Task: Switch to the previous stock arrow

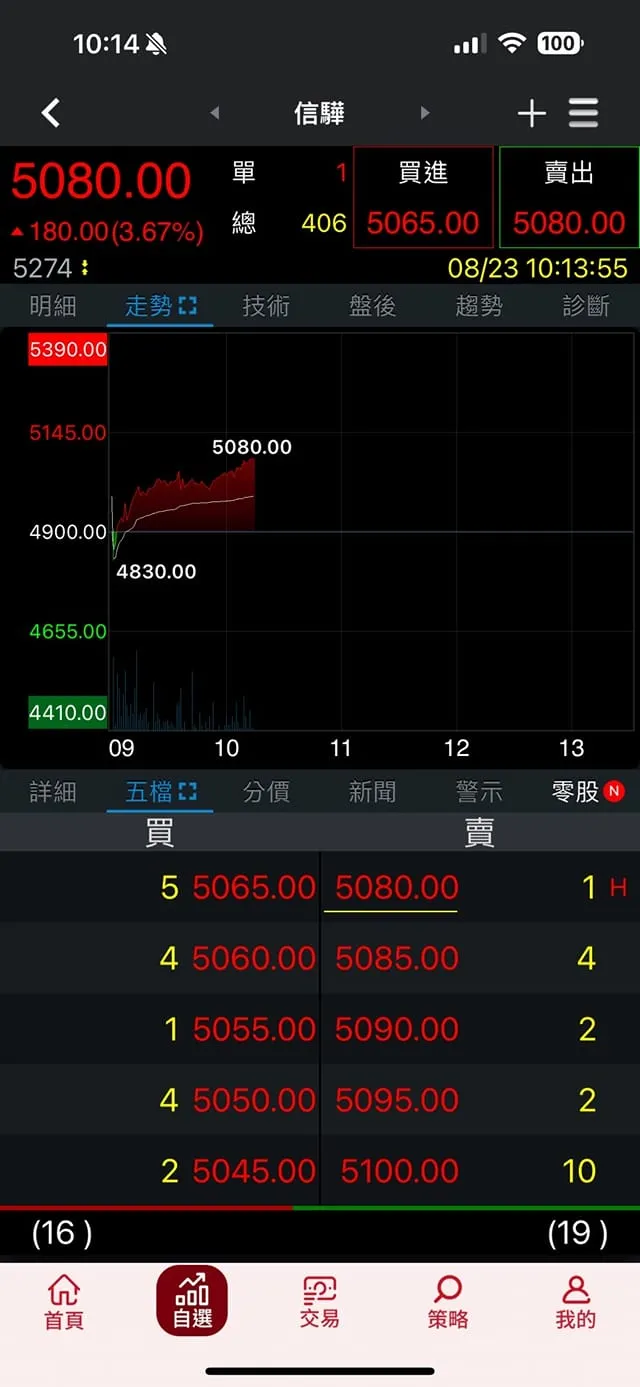Action: point(215,113)
